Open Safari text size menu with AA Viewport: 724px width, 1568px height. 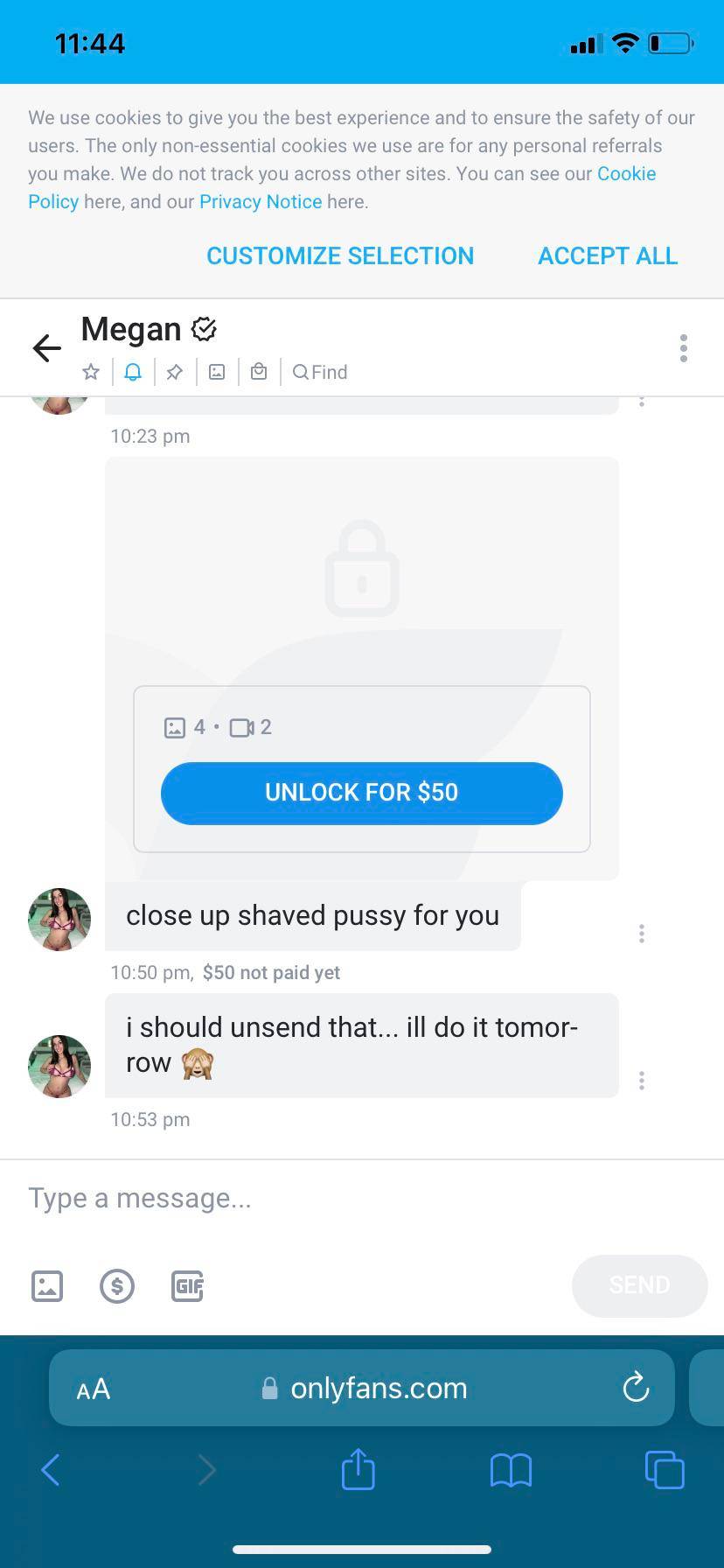tap(93, 1387)
